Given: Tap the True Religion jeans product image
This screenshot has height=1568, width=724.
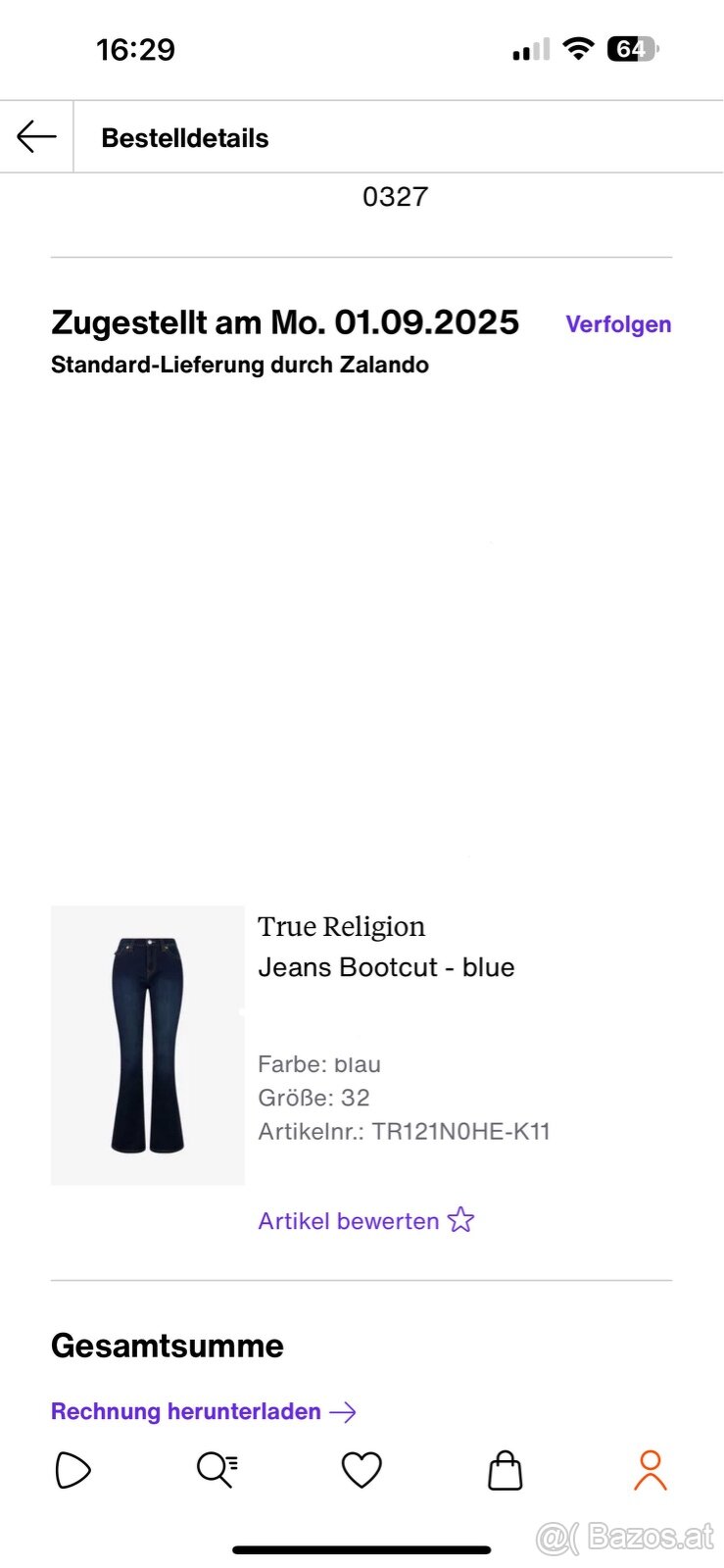Looking at the screenshot, I should point(147,1045).
